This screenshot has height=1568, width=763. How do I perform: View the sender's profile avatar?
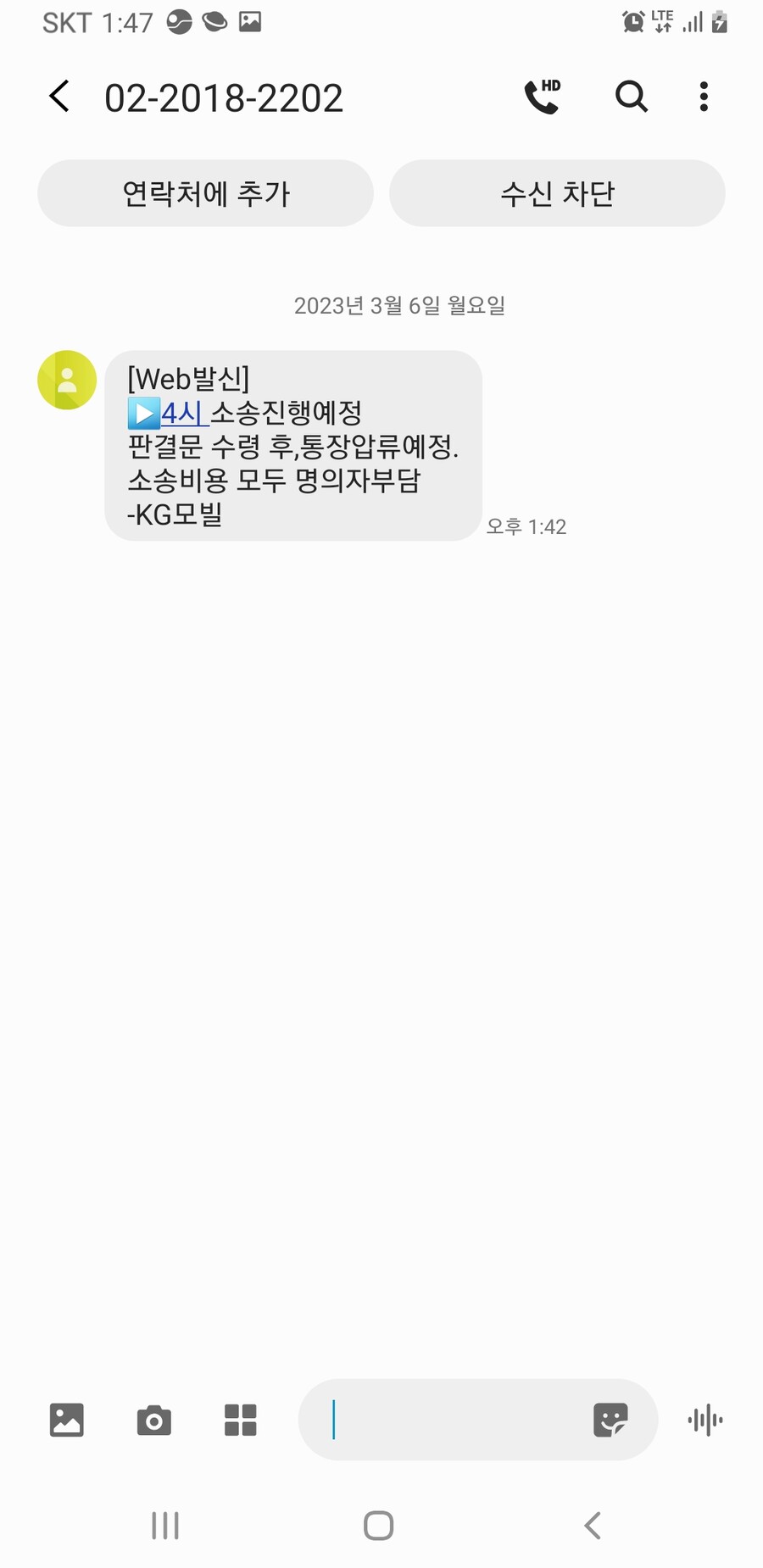point(67,380)
